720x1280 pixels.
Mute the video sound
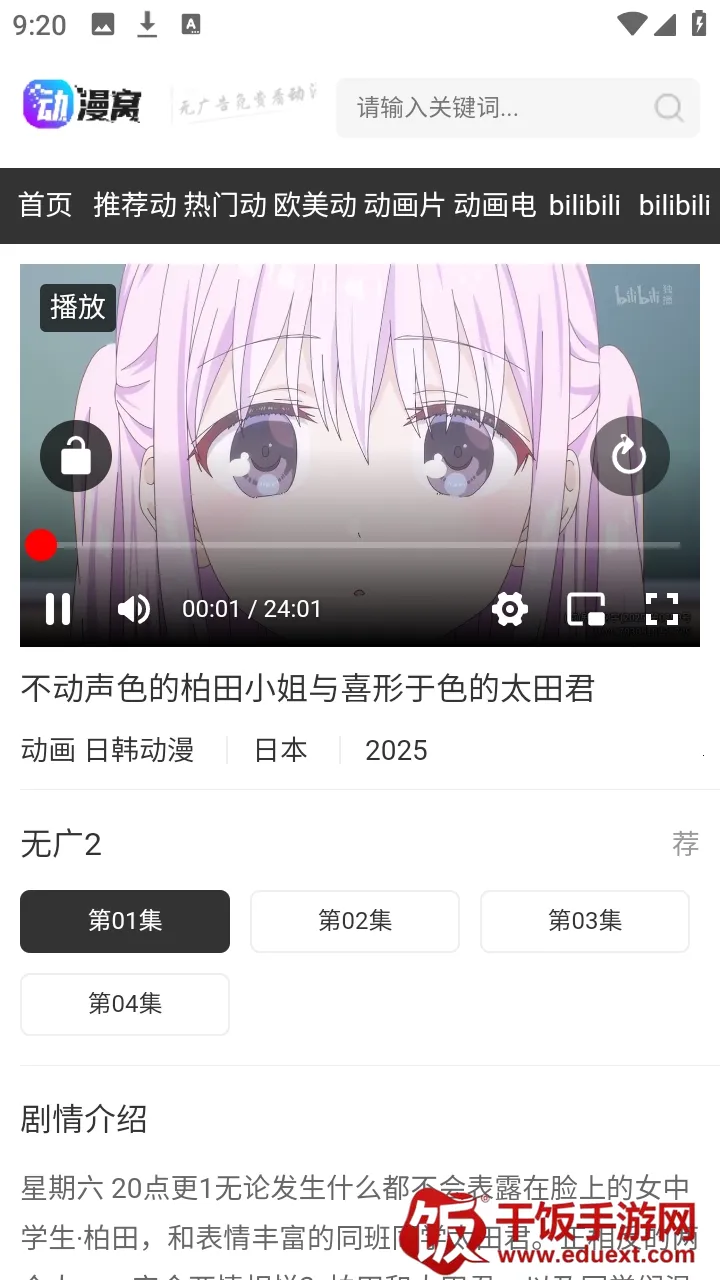(133, 609)
